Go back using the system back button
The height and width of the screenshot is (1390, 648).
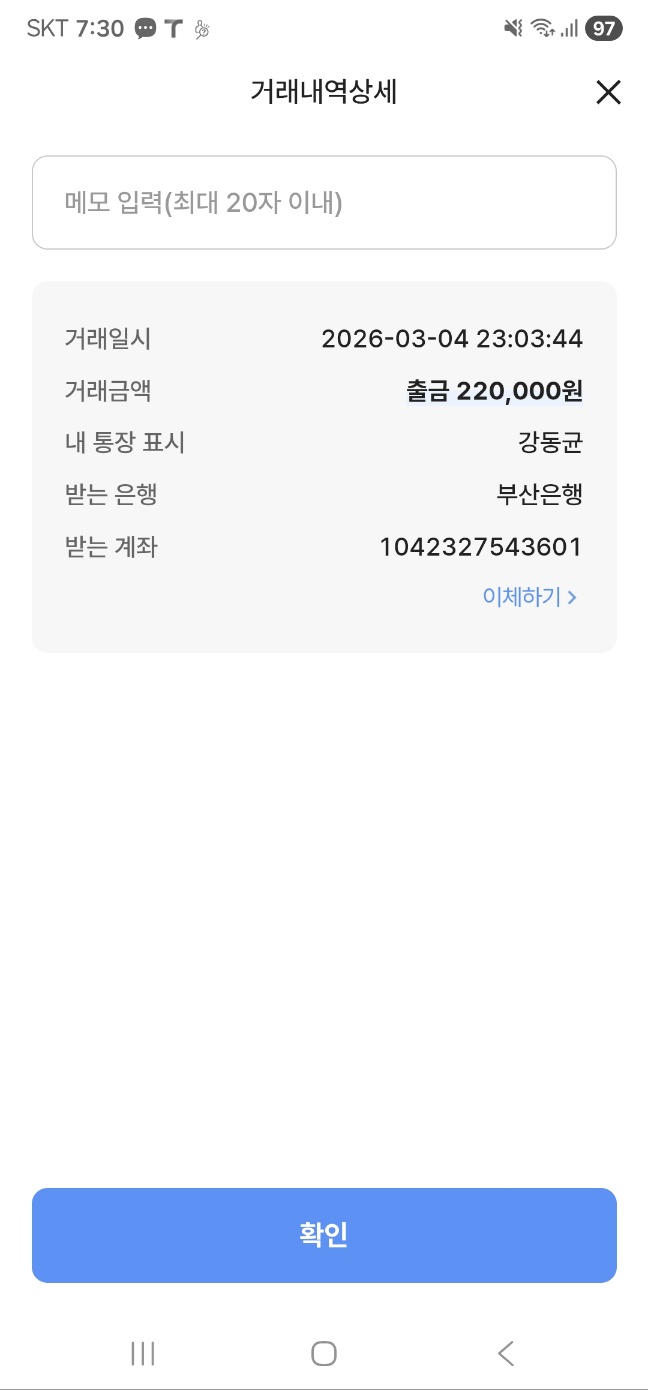click(506, 1353)
